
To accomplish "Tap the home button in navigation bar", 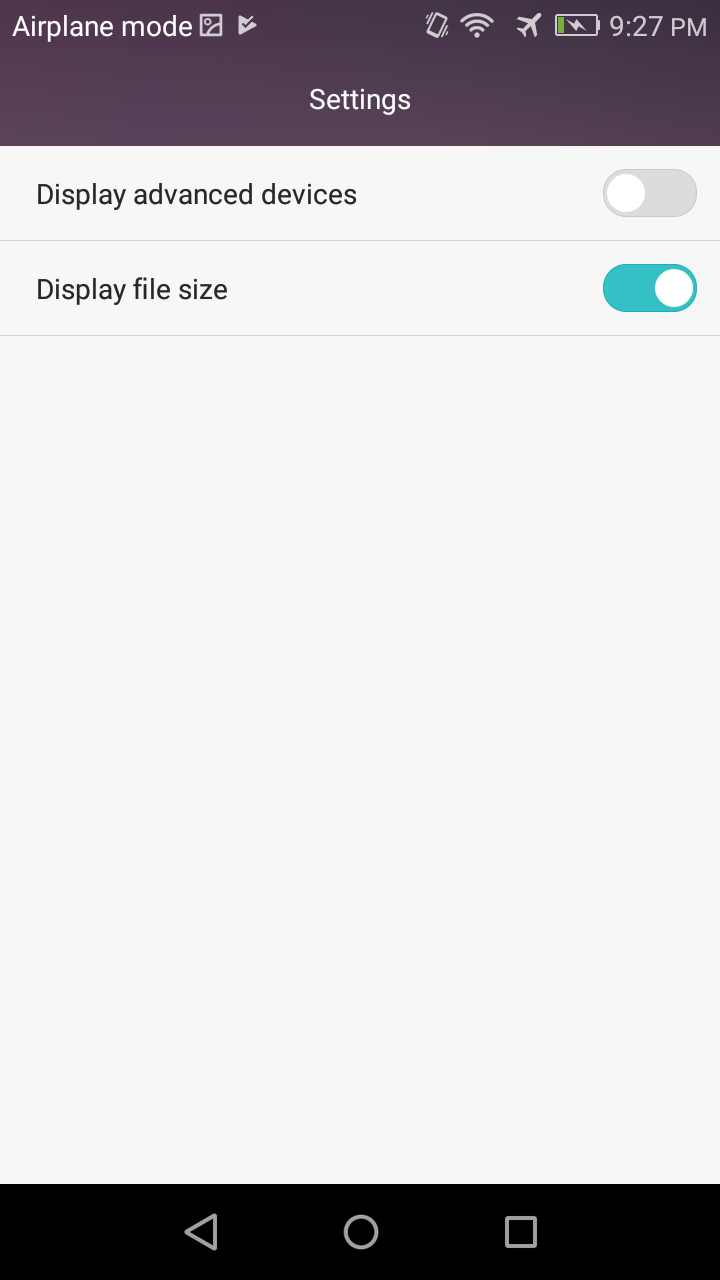I will 360,1232.
